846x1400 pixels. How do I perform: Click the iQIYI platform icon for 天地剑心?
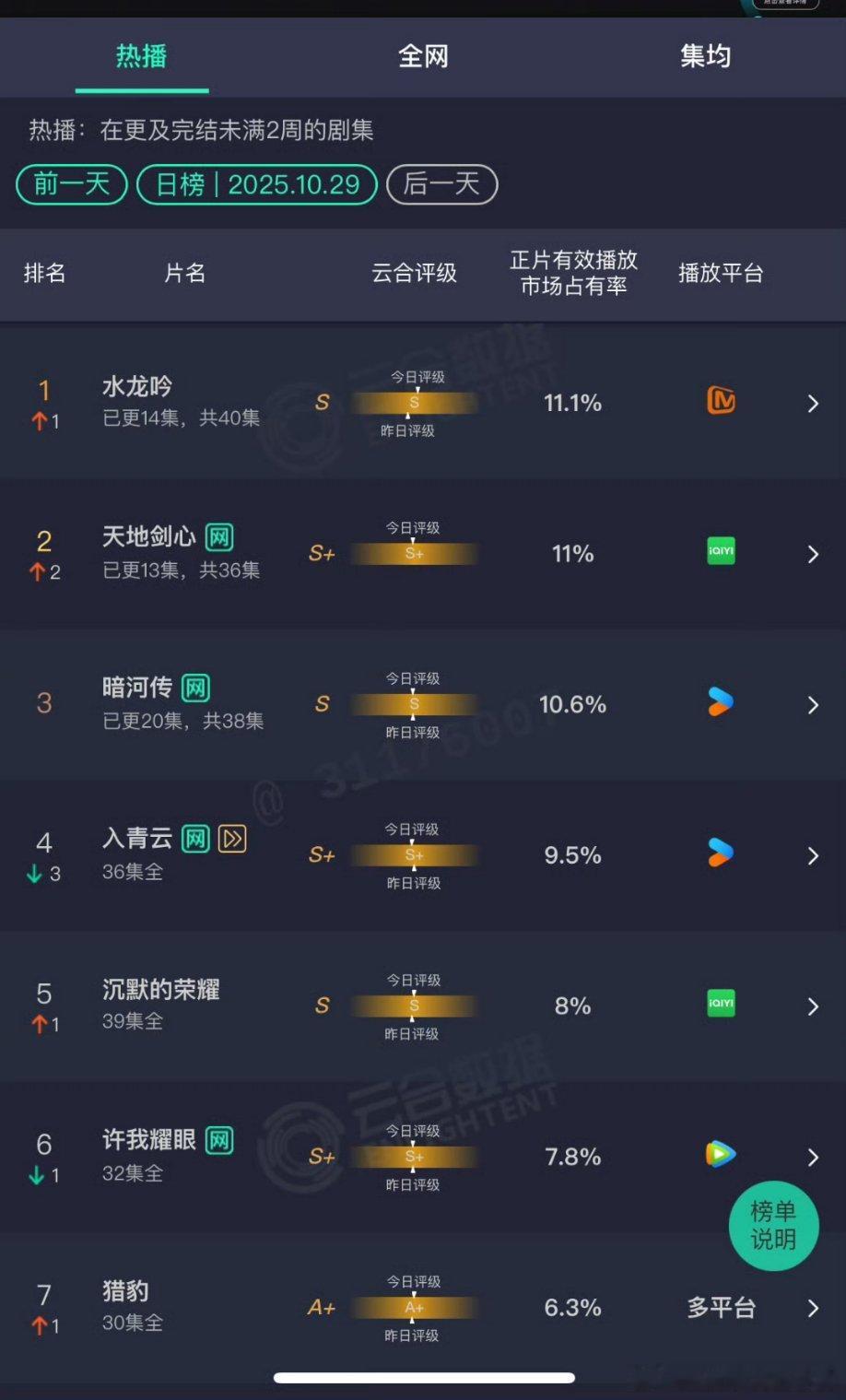[720, 551]
